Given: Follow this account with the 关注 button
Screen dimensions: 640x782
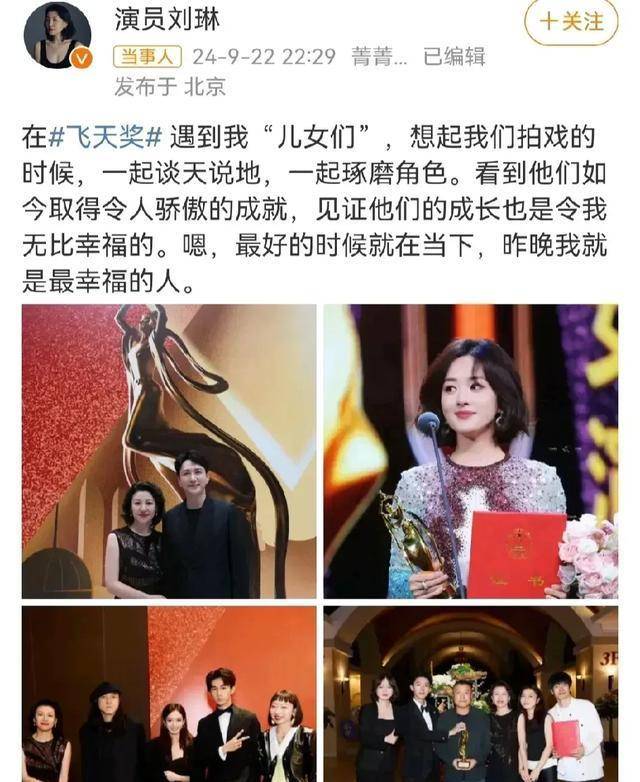Looking at the screenshot, I should pyautogui.click(x=571, y=22).
